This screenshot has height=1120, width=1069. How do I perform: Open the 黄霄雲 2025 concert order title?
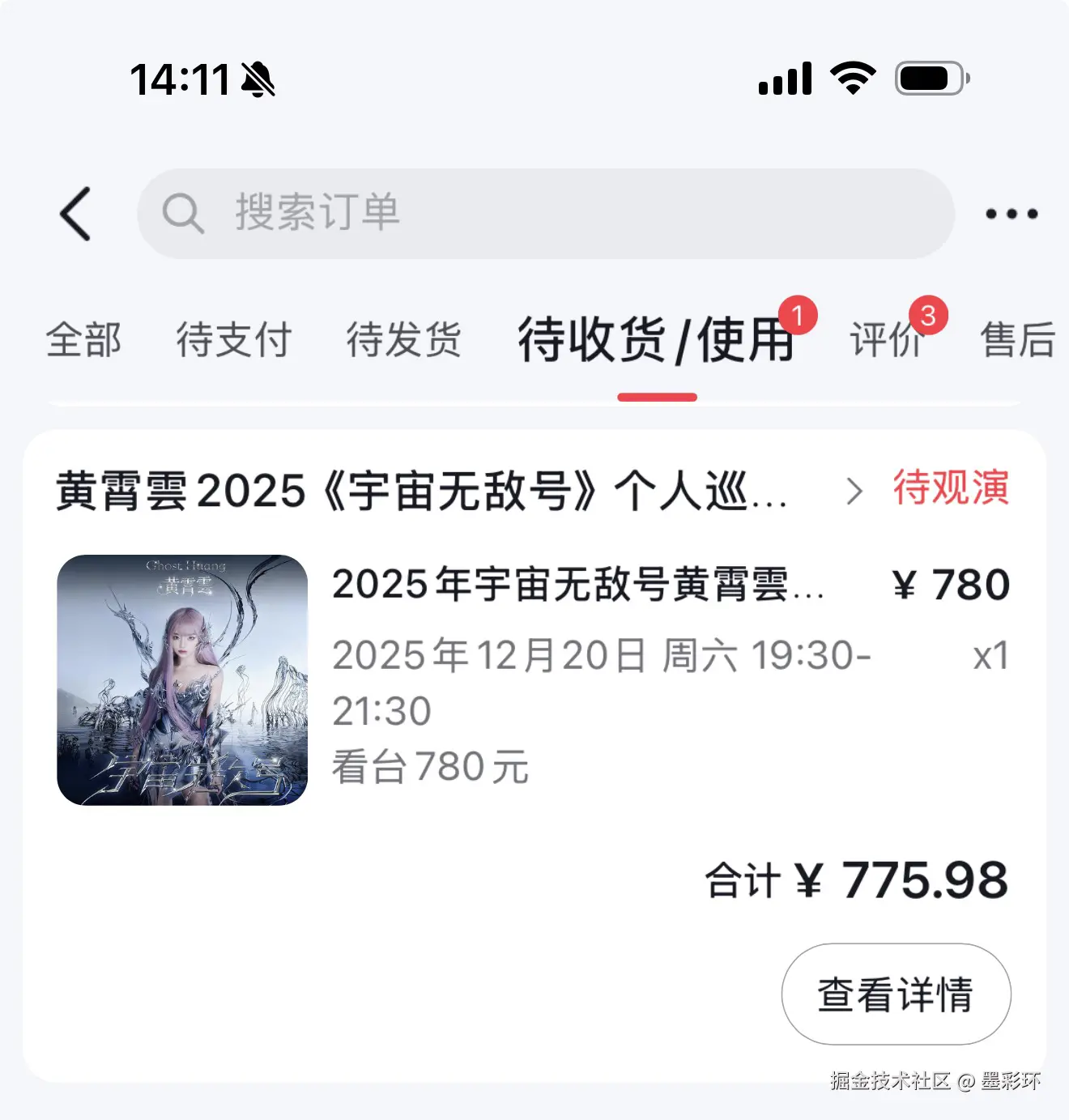click(x=421, y=490)
